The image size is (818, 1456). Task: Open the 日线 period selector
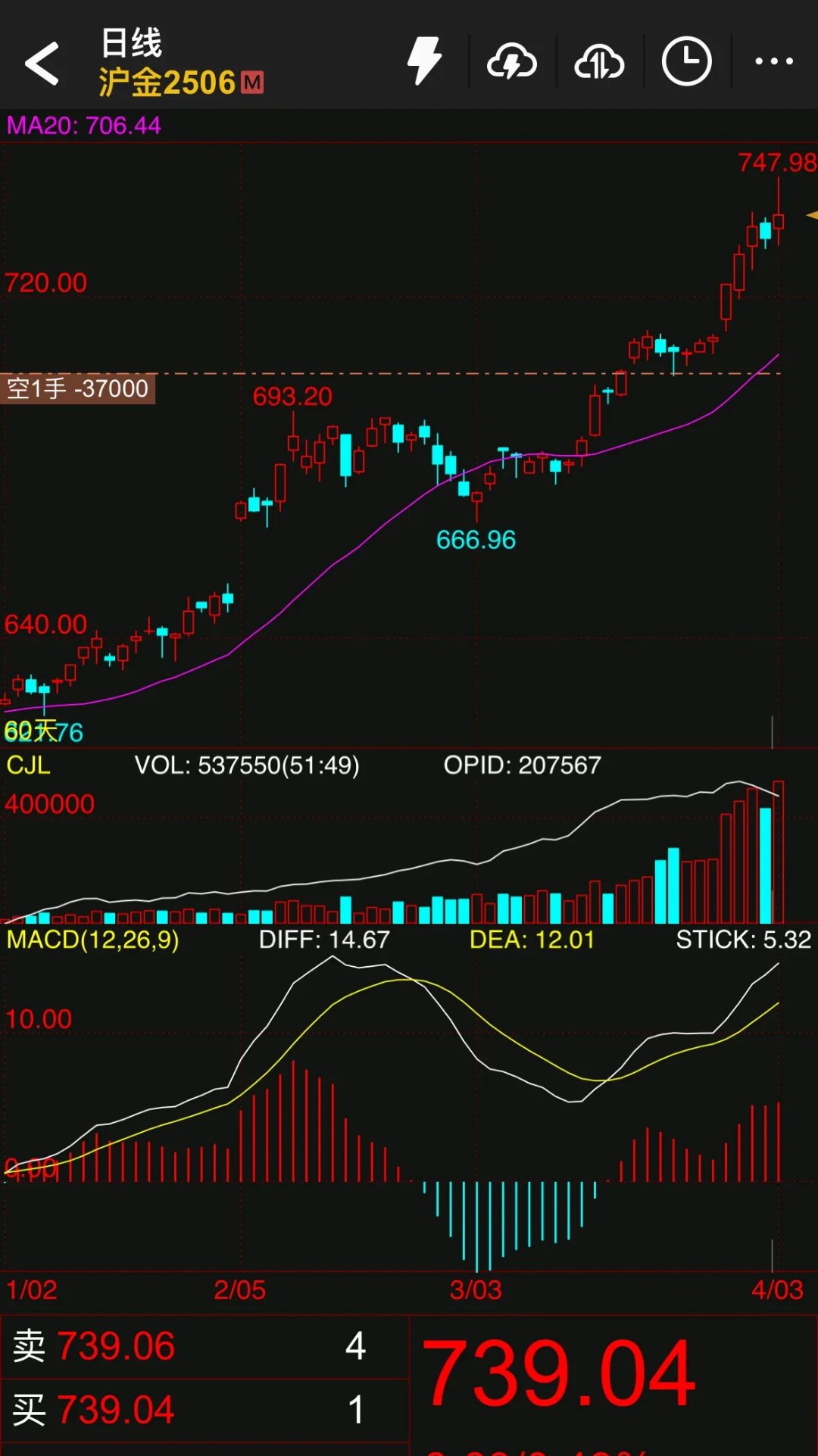tap(132, 42)
